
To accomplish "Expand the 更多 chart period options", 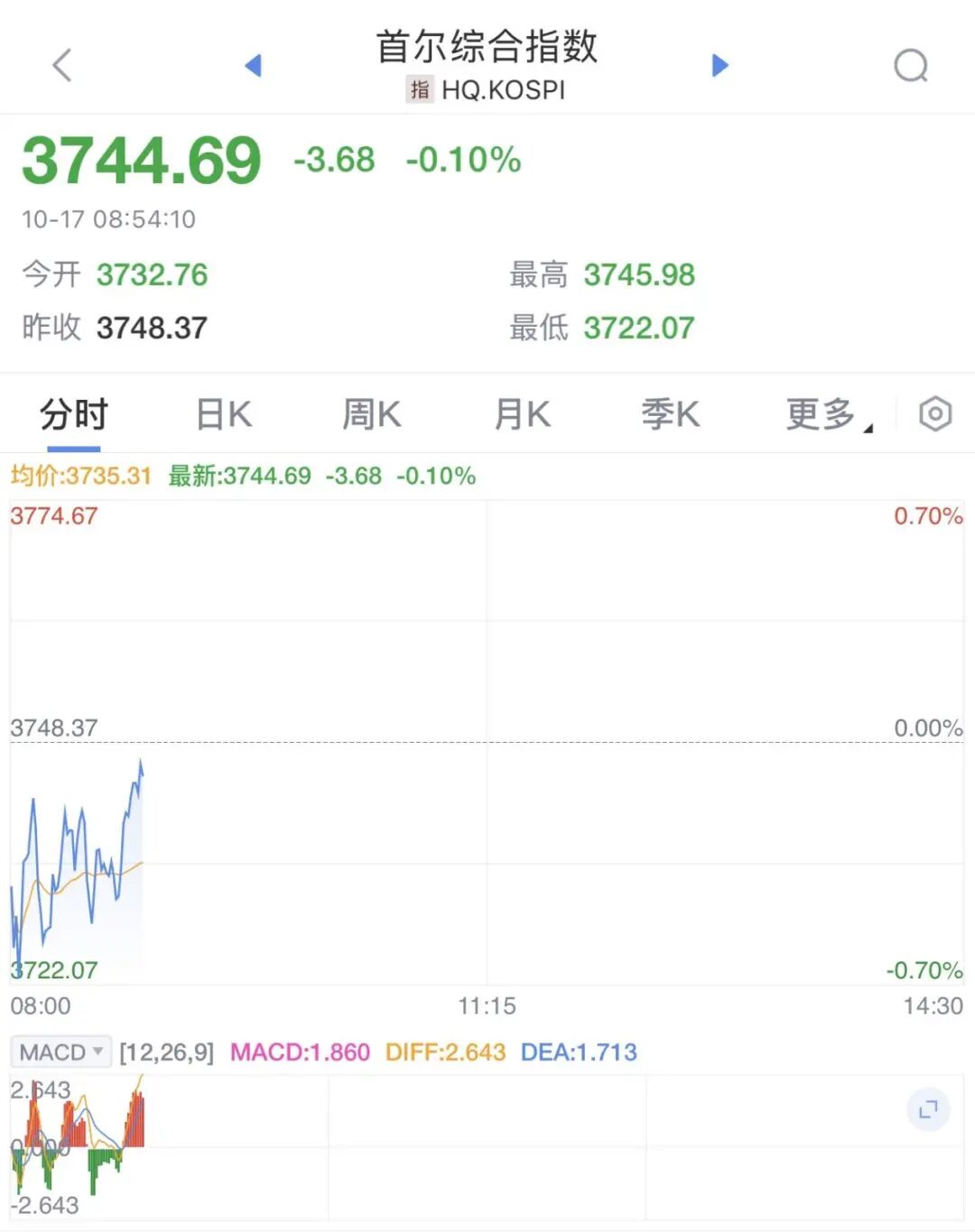I will coord(826,415).
